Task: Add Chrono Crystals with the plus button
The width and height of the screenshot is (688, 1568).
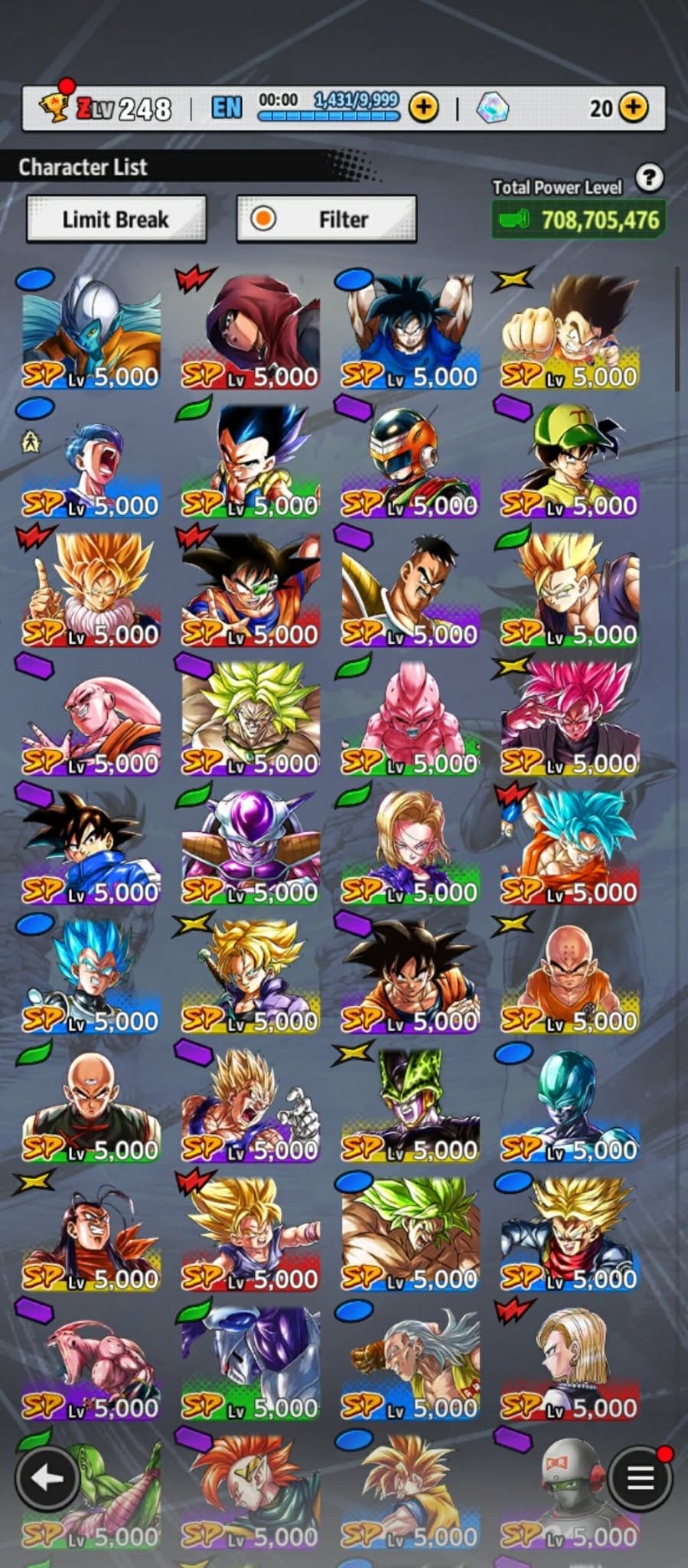Action: click(633, 108)
